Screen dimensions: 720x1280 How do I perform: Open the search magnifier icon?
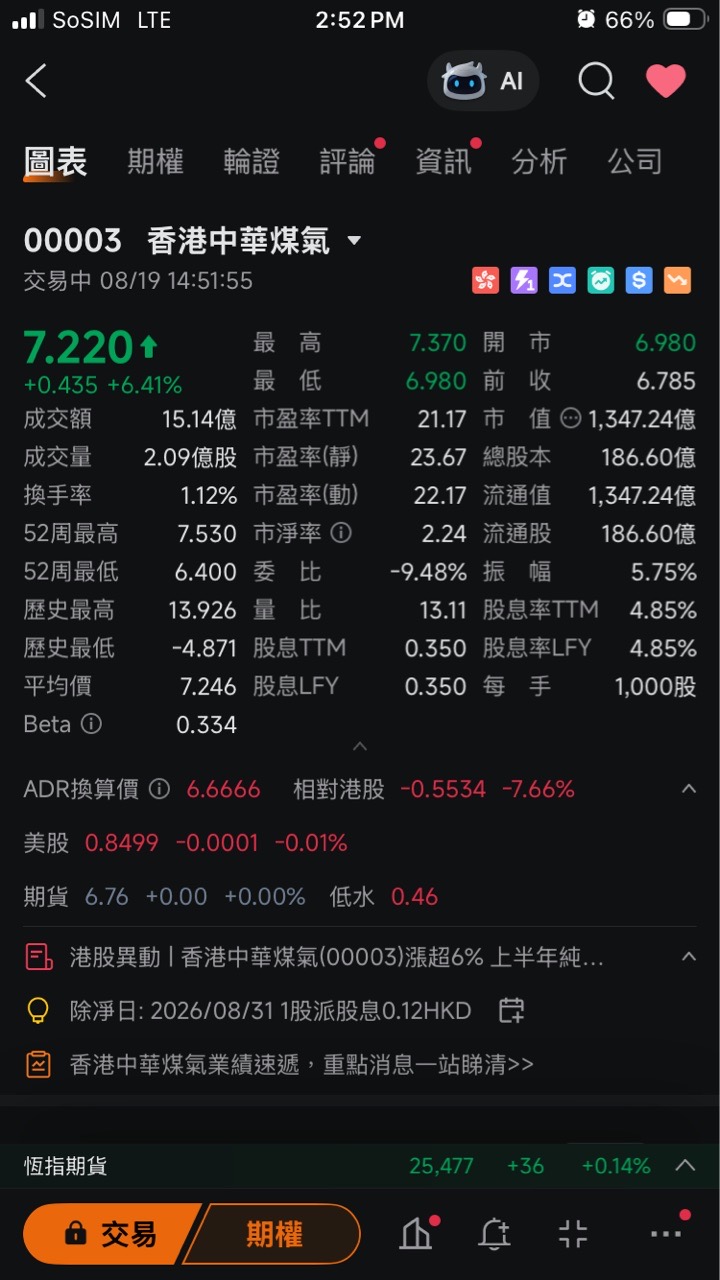tap(596, 81)
